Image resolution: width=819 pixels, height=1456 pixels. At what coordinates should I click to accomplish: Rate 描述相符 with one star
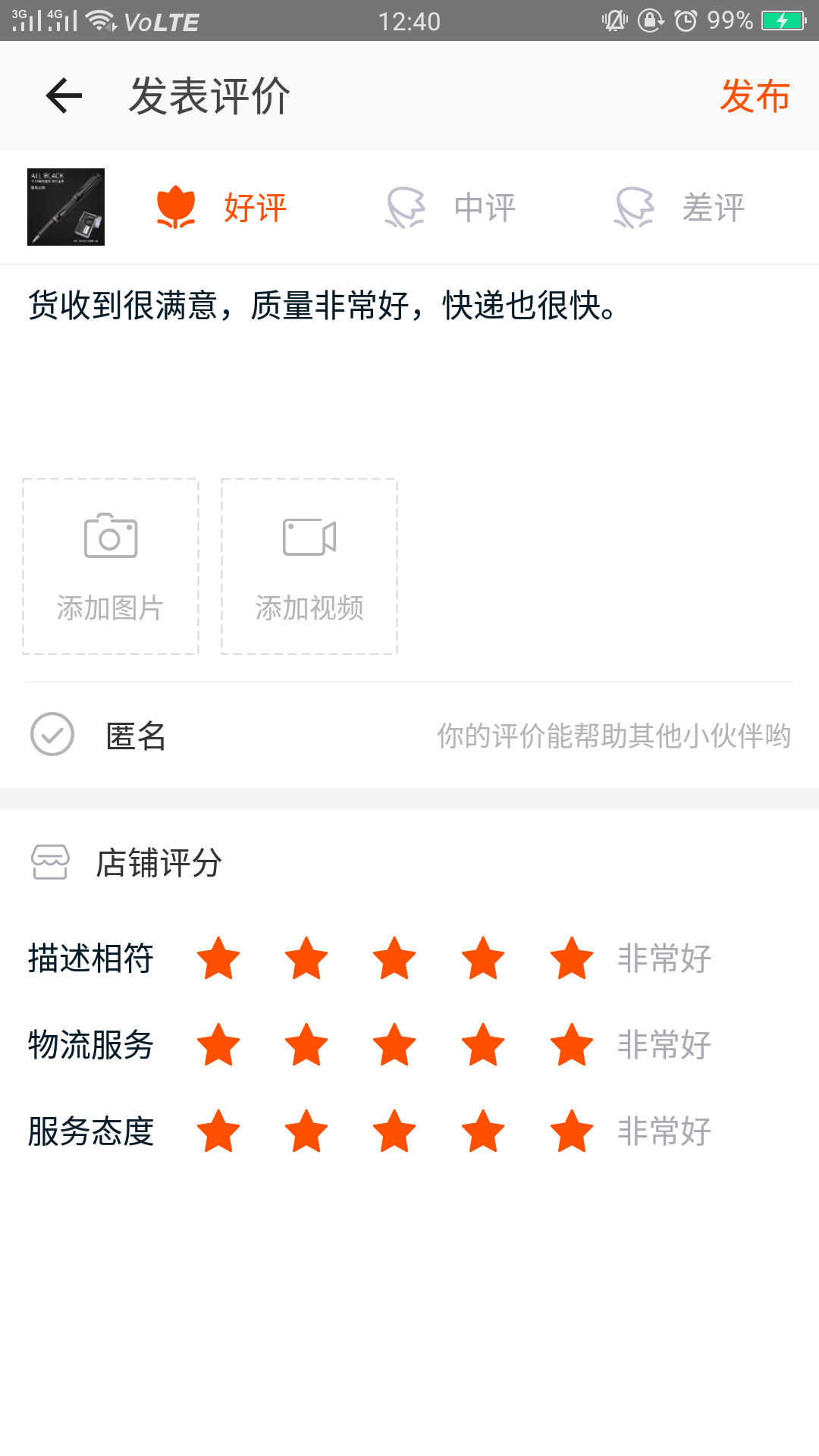click(x=218, y=959)
